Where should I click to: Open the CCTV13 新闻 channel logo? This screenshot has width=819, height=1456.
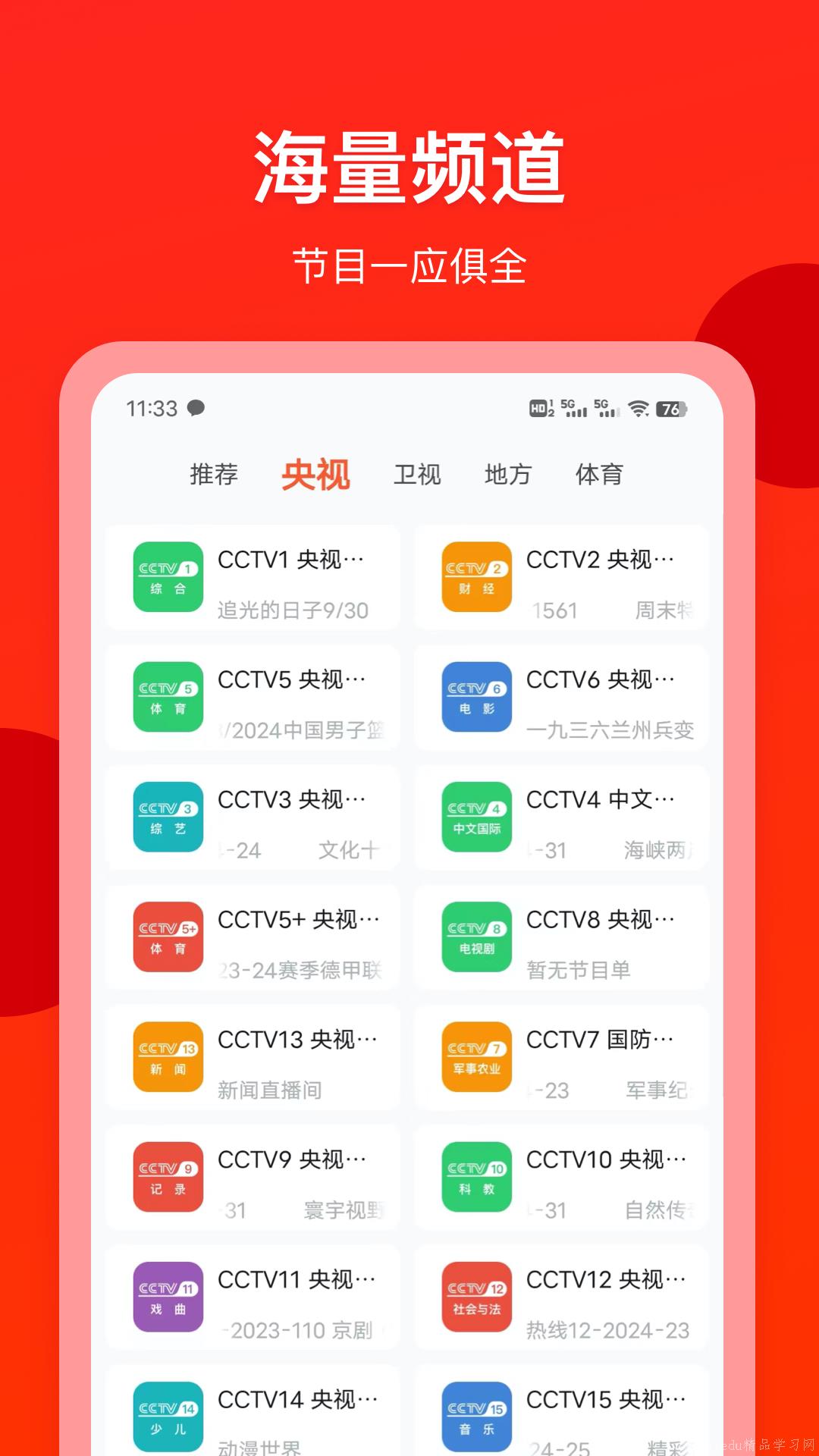click(167, 1057)
